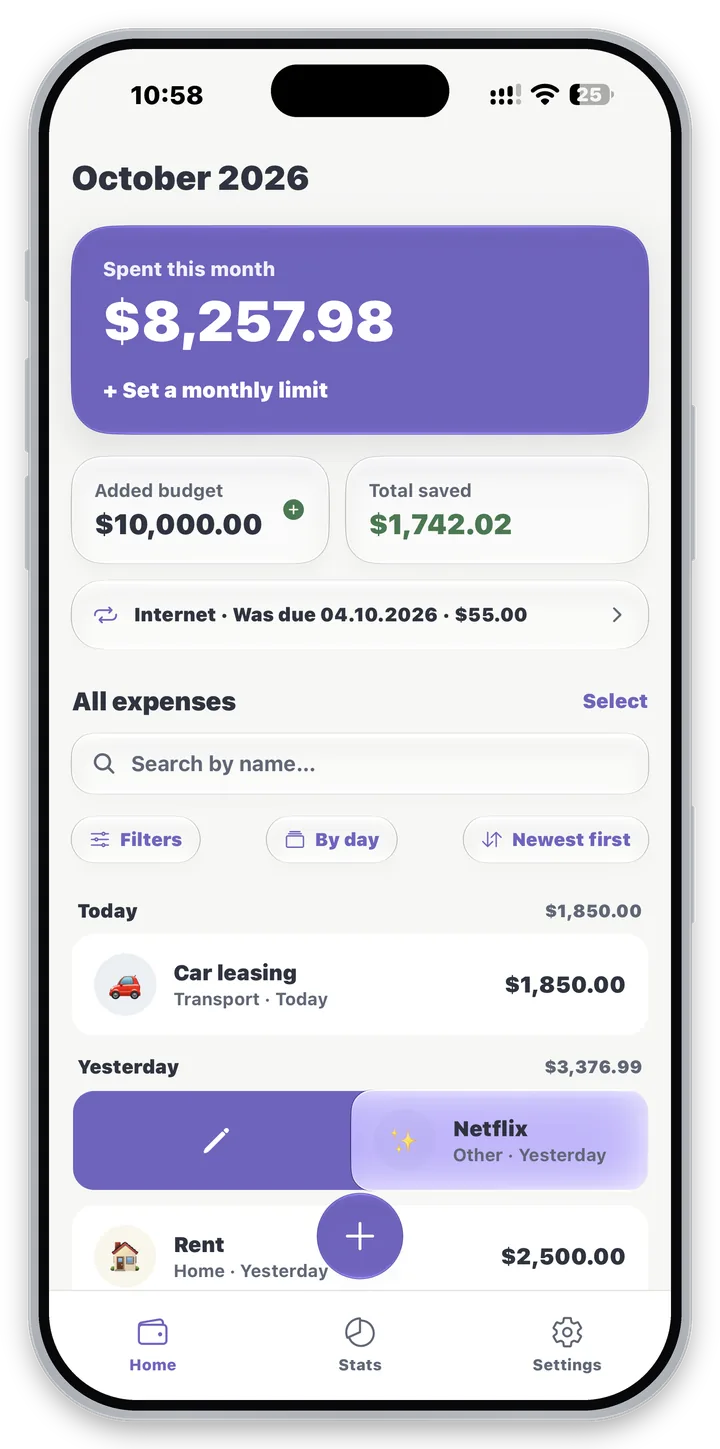Focus the Search by name field
The width and height of the screenshot is (720, 1449).
pos(360,764)
